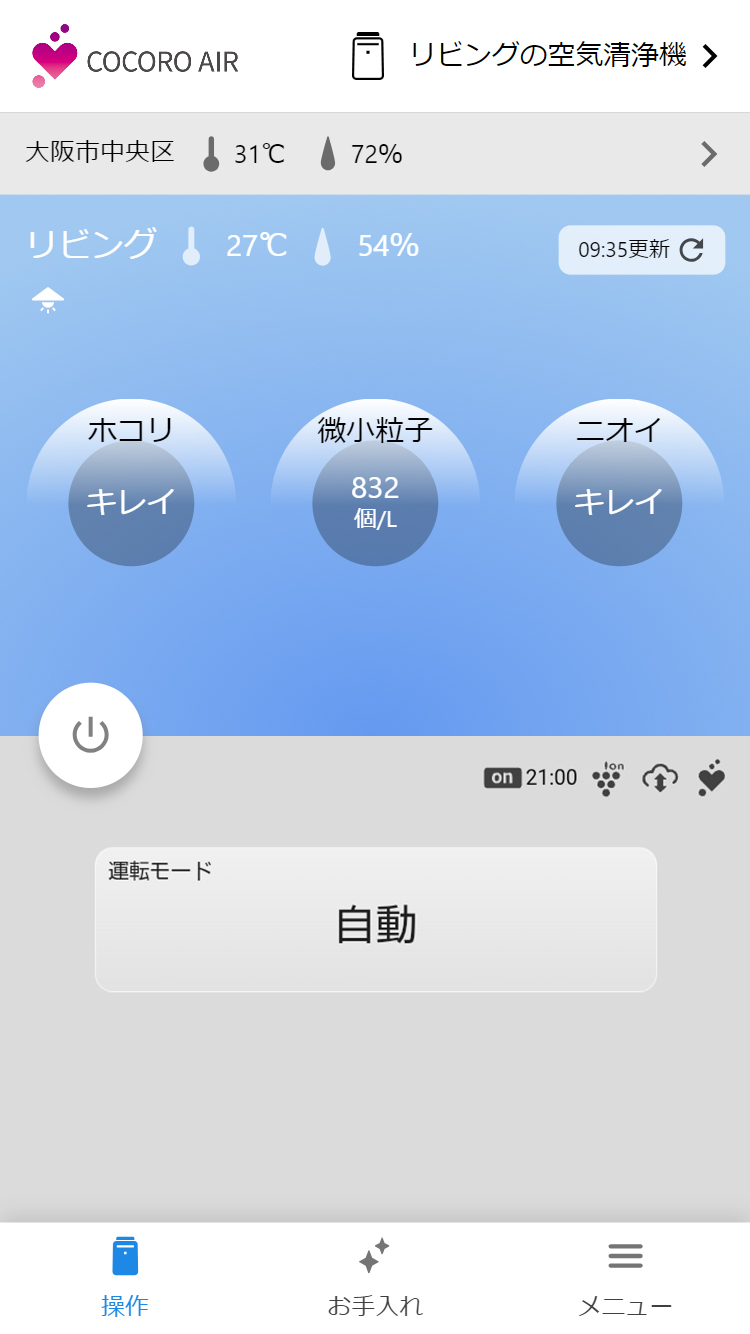Refresh the 09:35更新 sensor data

[641, 250]
